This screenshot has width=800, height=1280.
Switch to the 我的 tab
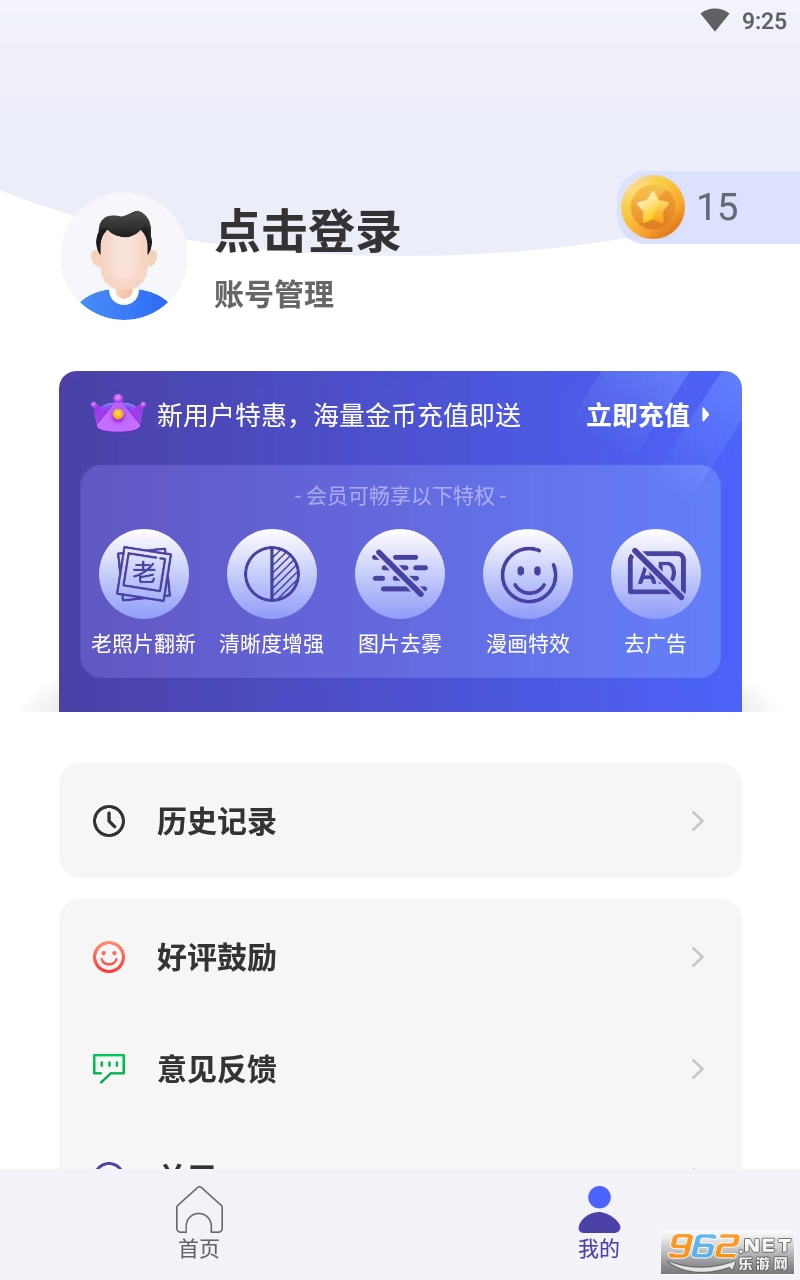[x=599, y=1222]
